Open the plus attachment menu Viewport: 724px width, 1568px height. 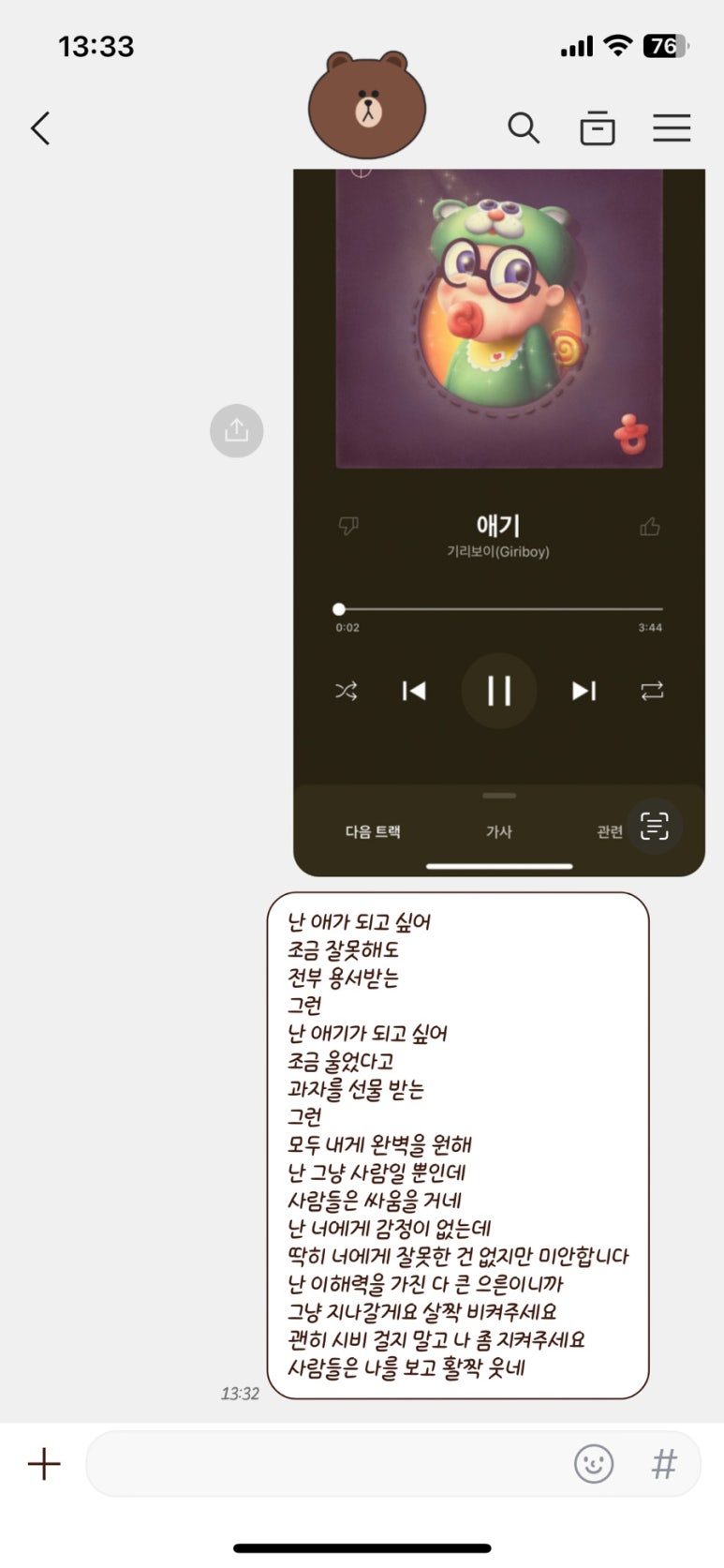click(44, 1463)
